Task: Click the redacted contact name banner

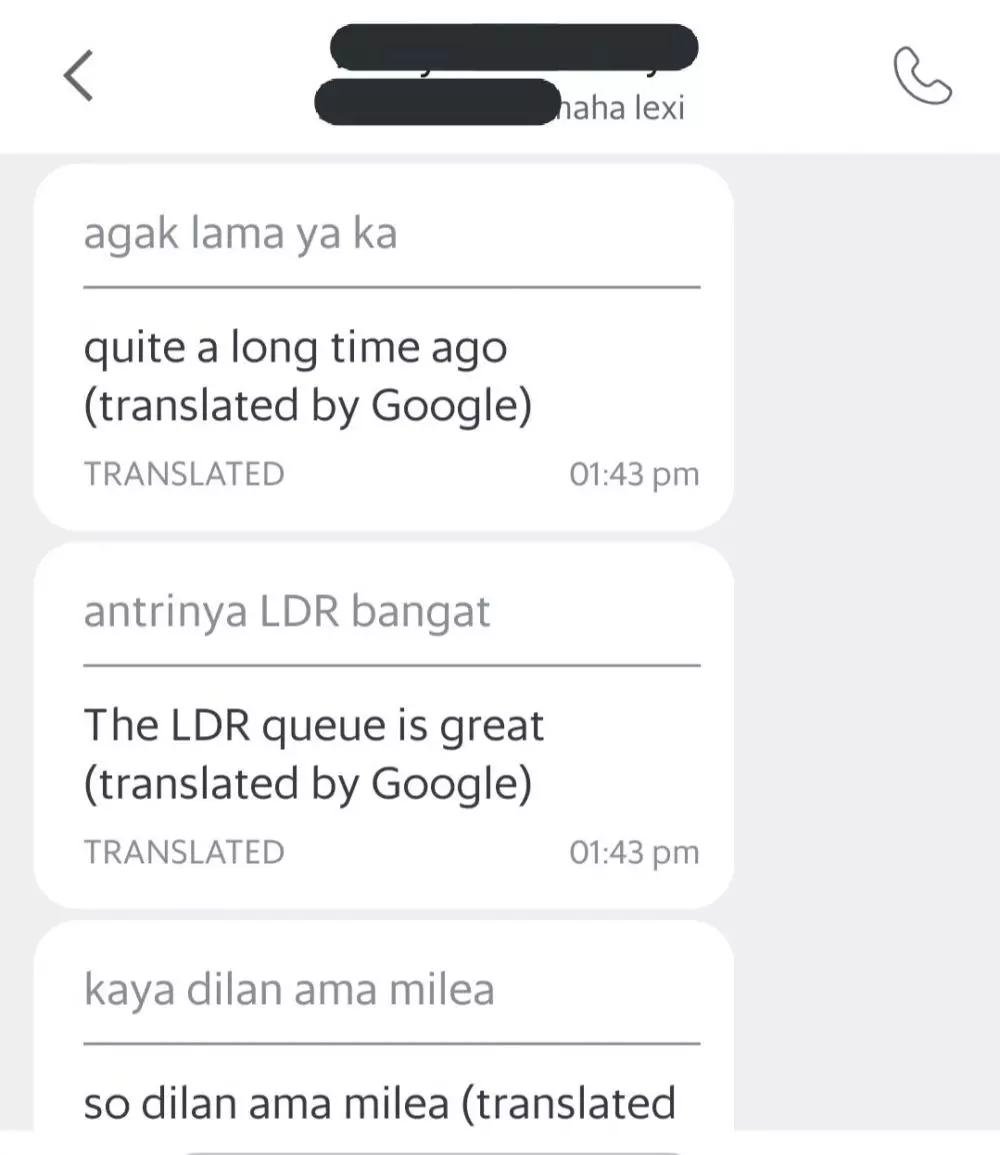Action: [512, 46]
